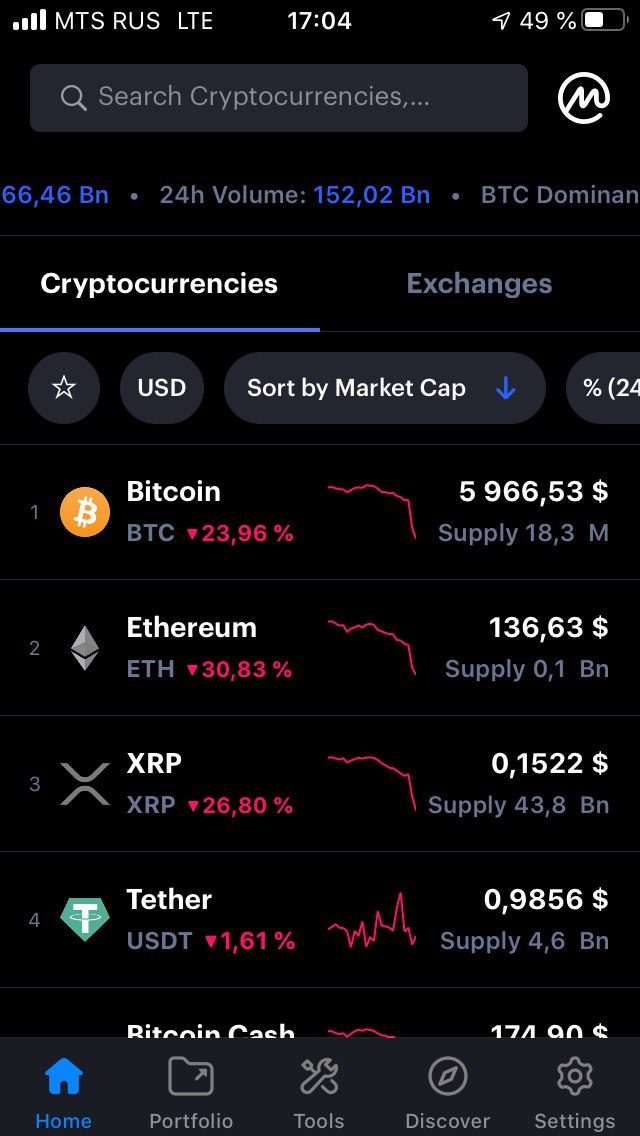640x1136 pixels.
Task: Switch to the Exchanges tab
Action: (x=479, y=283)
